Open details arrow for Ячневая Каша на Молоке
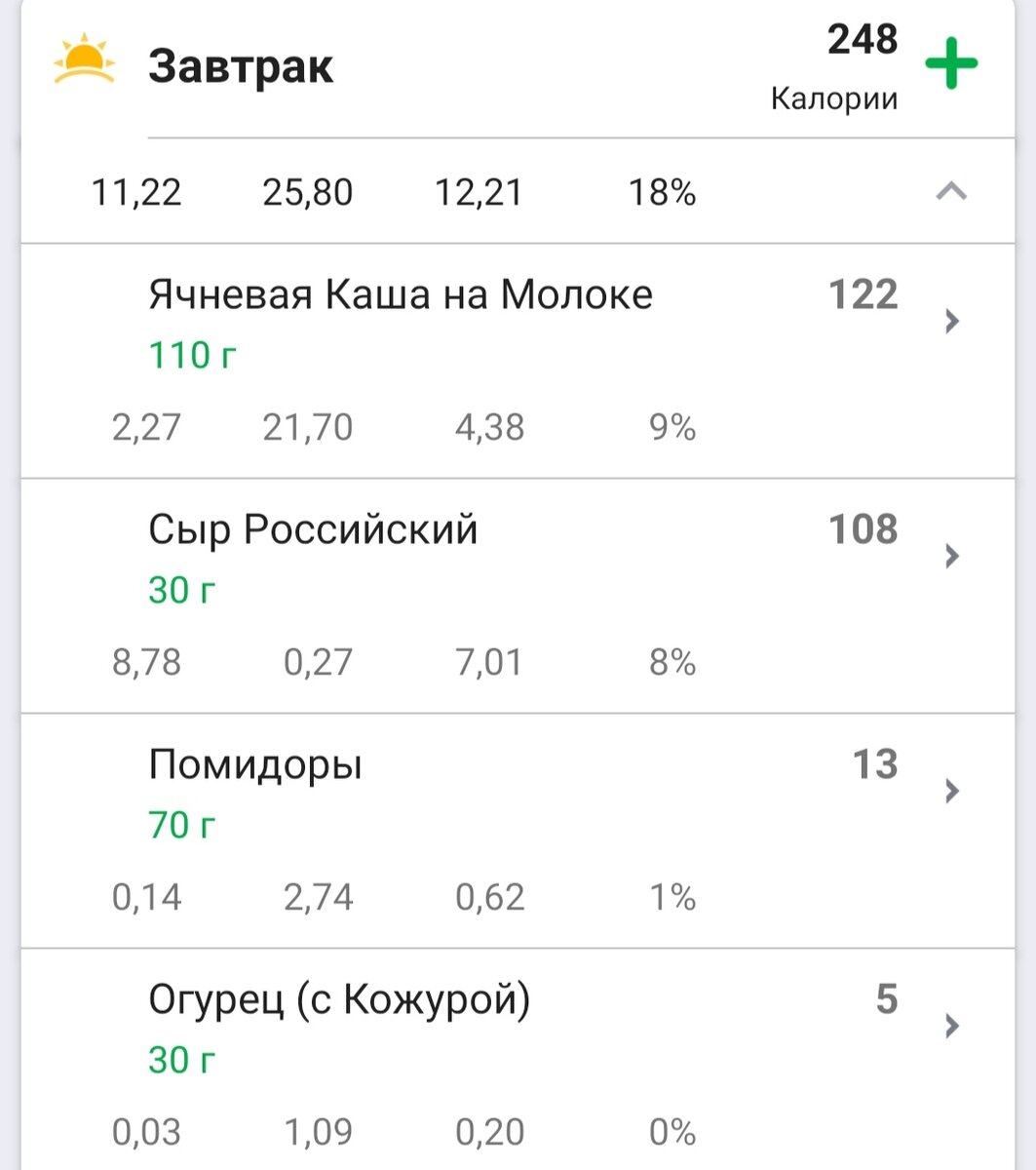Image resolution: width=1036 pixels, height=1170 pixels. click(950, 322)
